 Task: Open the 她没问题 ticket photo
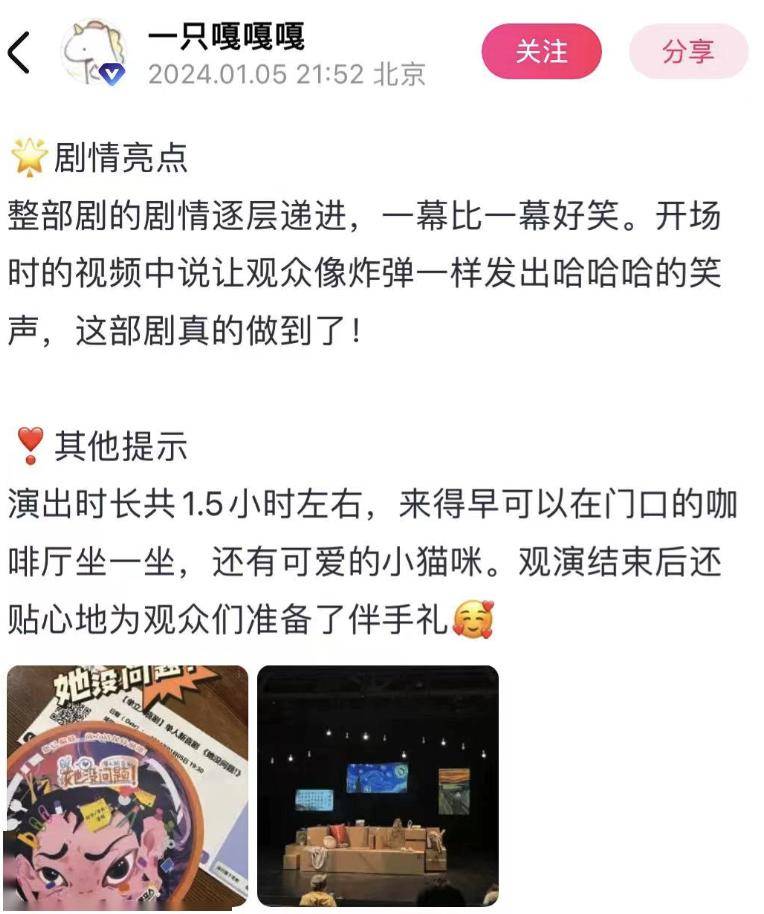click(x=128, y=785)
